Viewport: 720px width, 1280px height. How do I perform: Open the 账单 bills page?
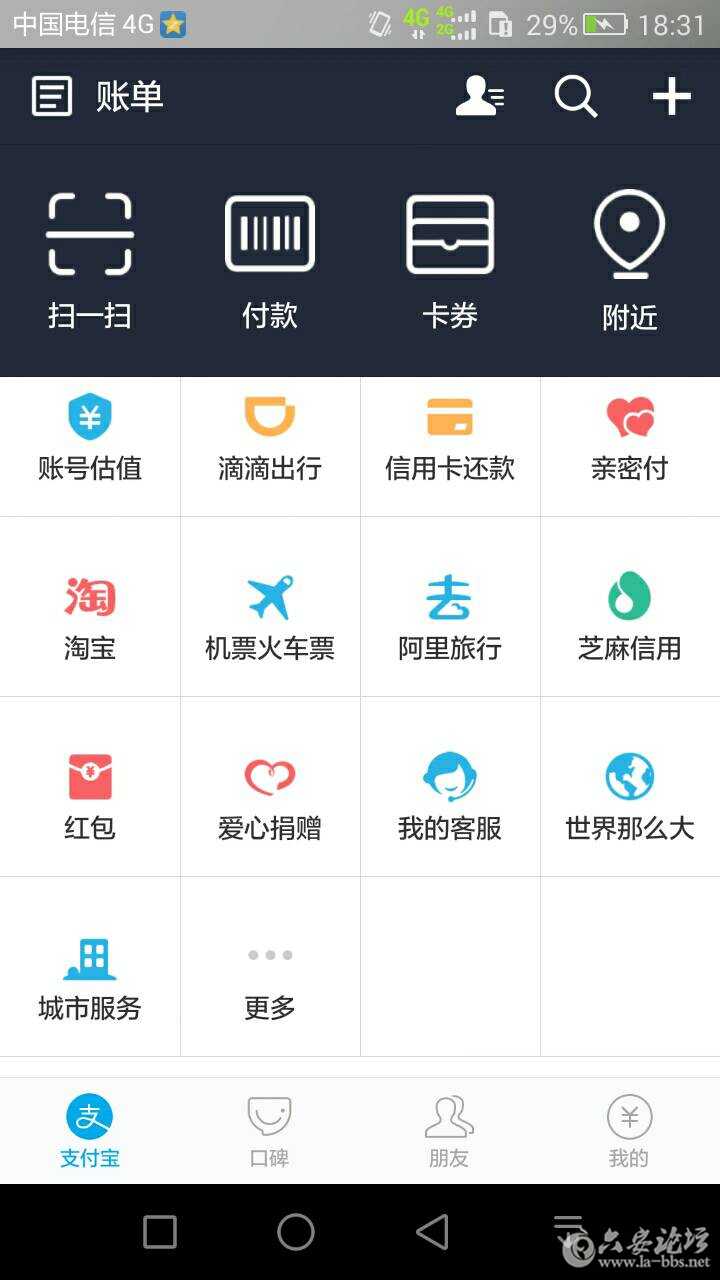97,97
